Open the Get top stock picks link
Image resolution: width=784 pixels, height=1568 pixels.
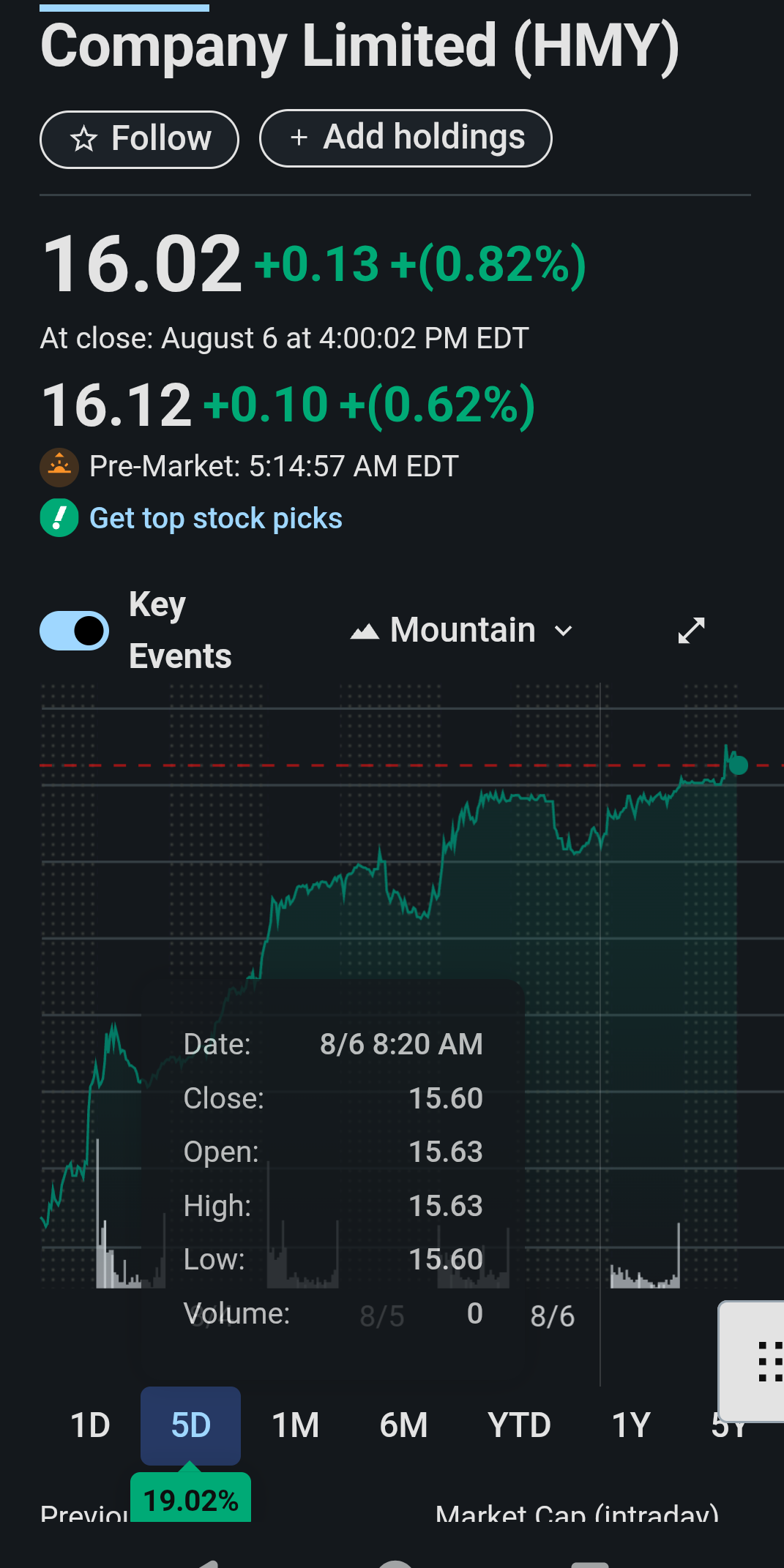(x=215, y=518)
